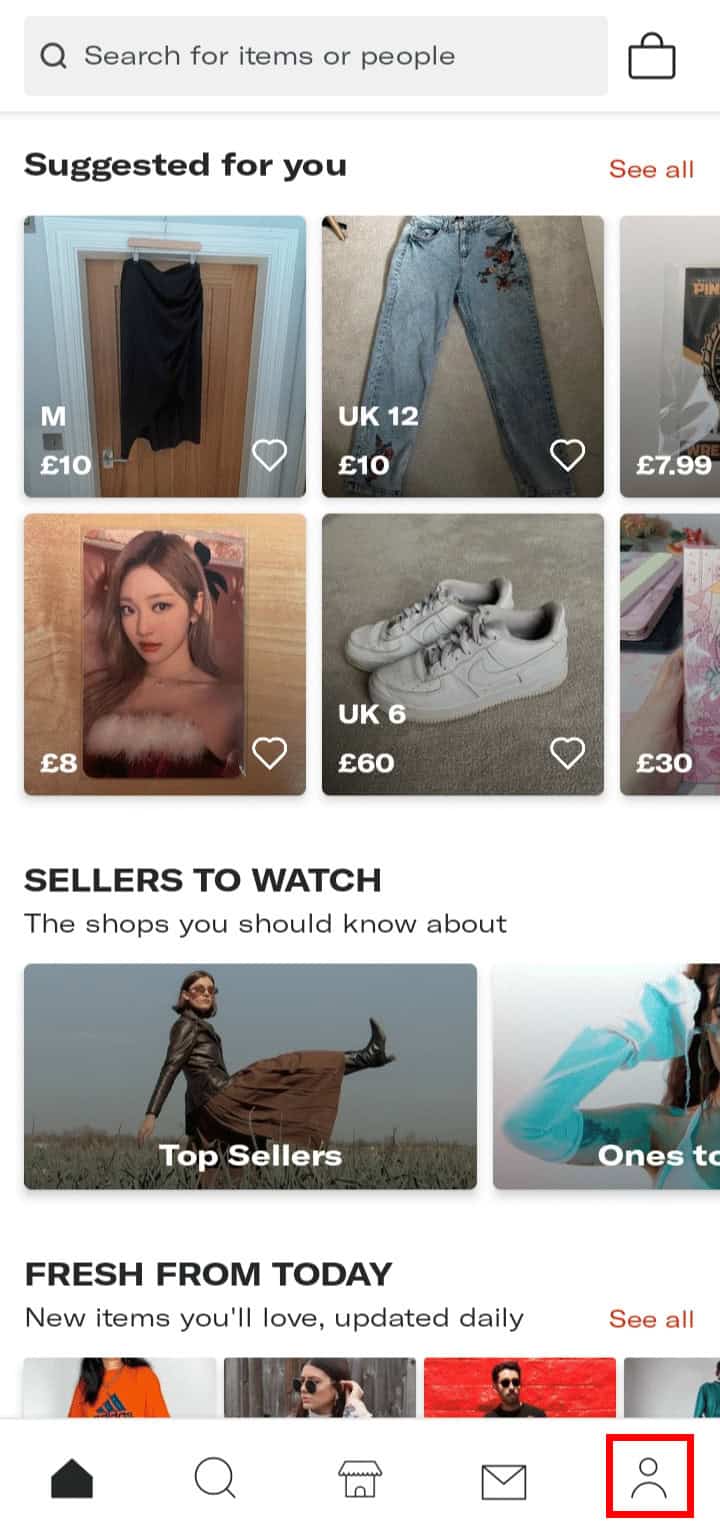The height and width of the screenshot is (1536, 720).
Task: Open the Top Sellers collection
Action: click(x=250, y=1077)
